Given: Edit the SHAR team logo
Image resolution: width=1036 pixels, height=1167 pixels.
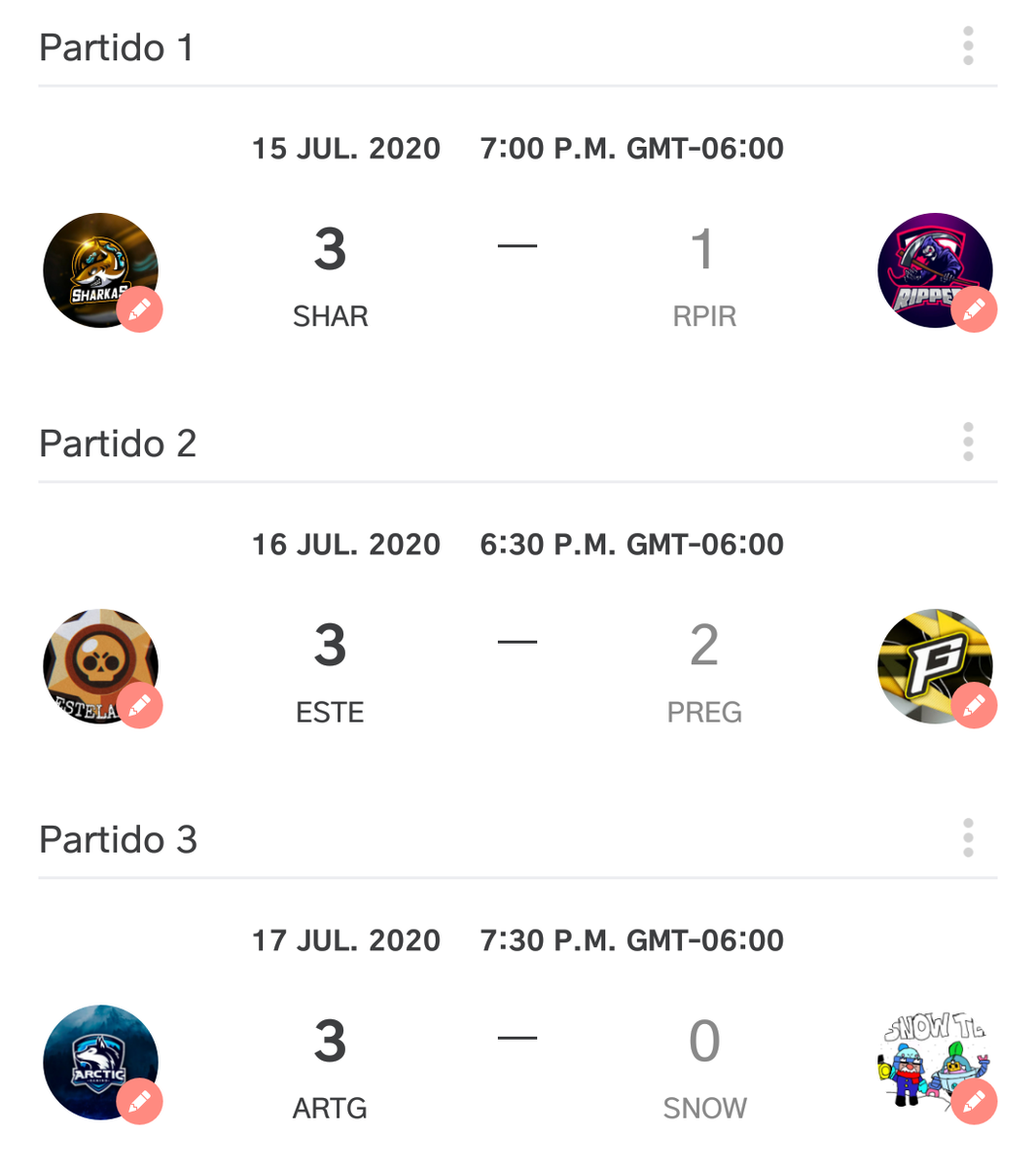Looking at the screenshot, I should pyautogui.click(x=140, y=310).
